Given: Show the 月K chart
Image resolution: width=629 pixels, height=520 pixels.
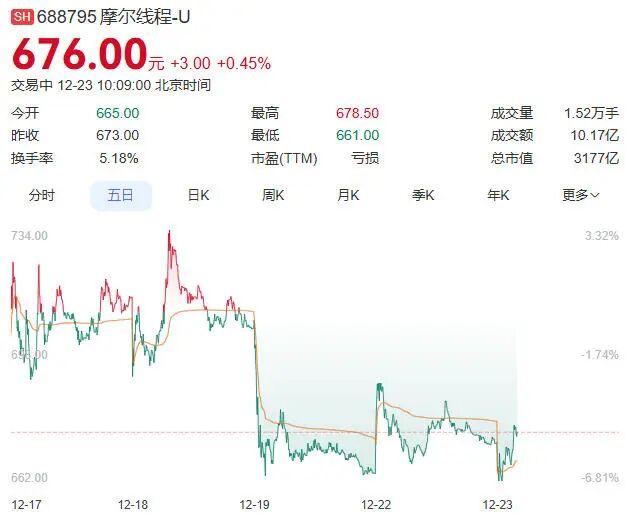Looking at the screenshot, I should [348, 196].
